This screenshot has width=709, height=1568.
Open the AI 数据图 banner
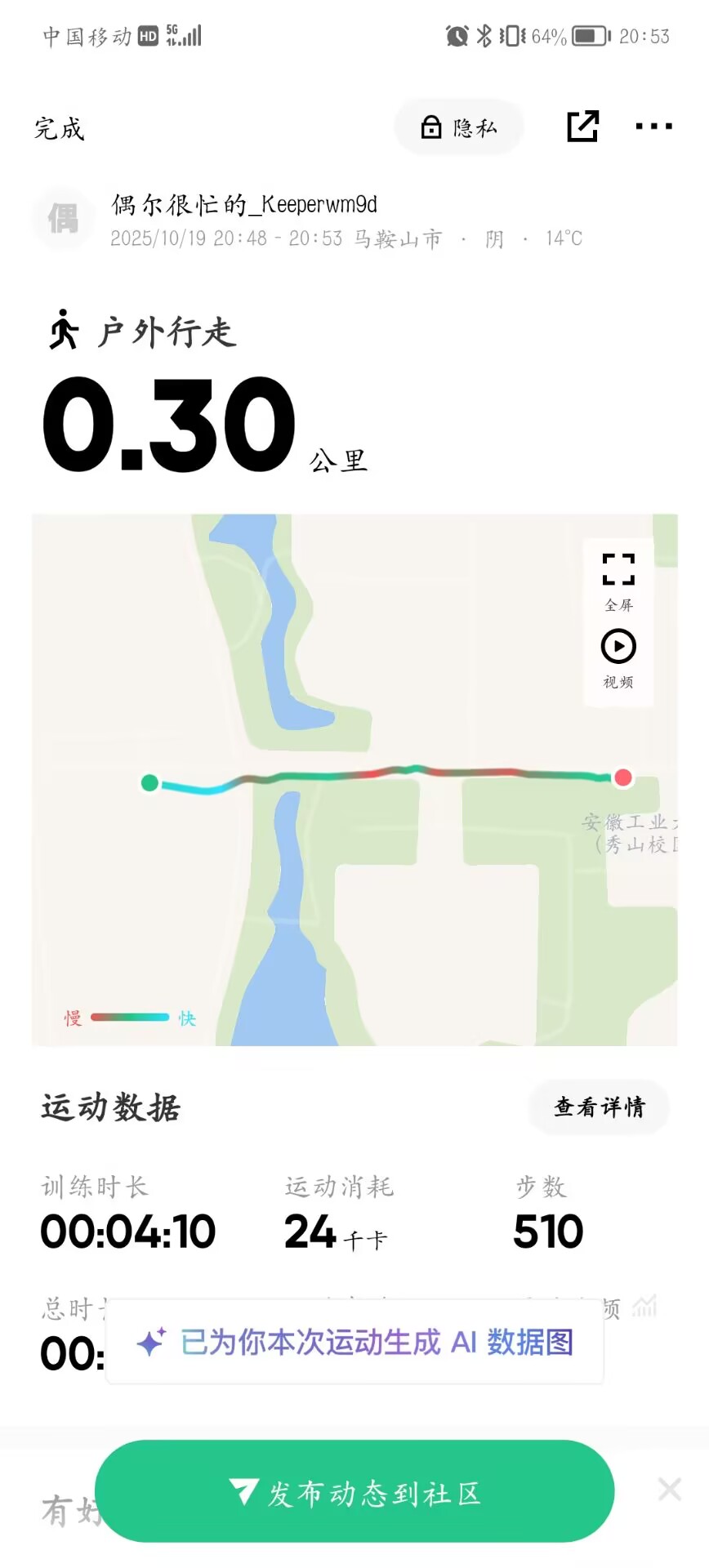coord(354,1342)
